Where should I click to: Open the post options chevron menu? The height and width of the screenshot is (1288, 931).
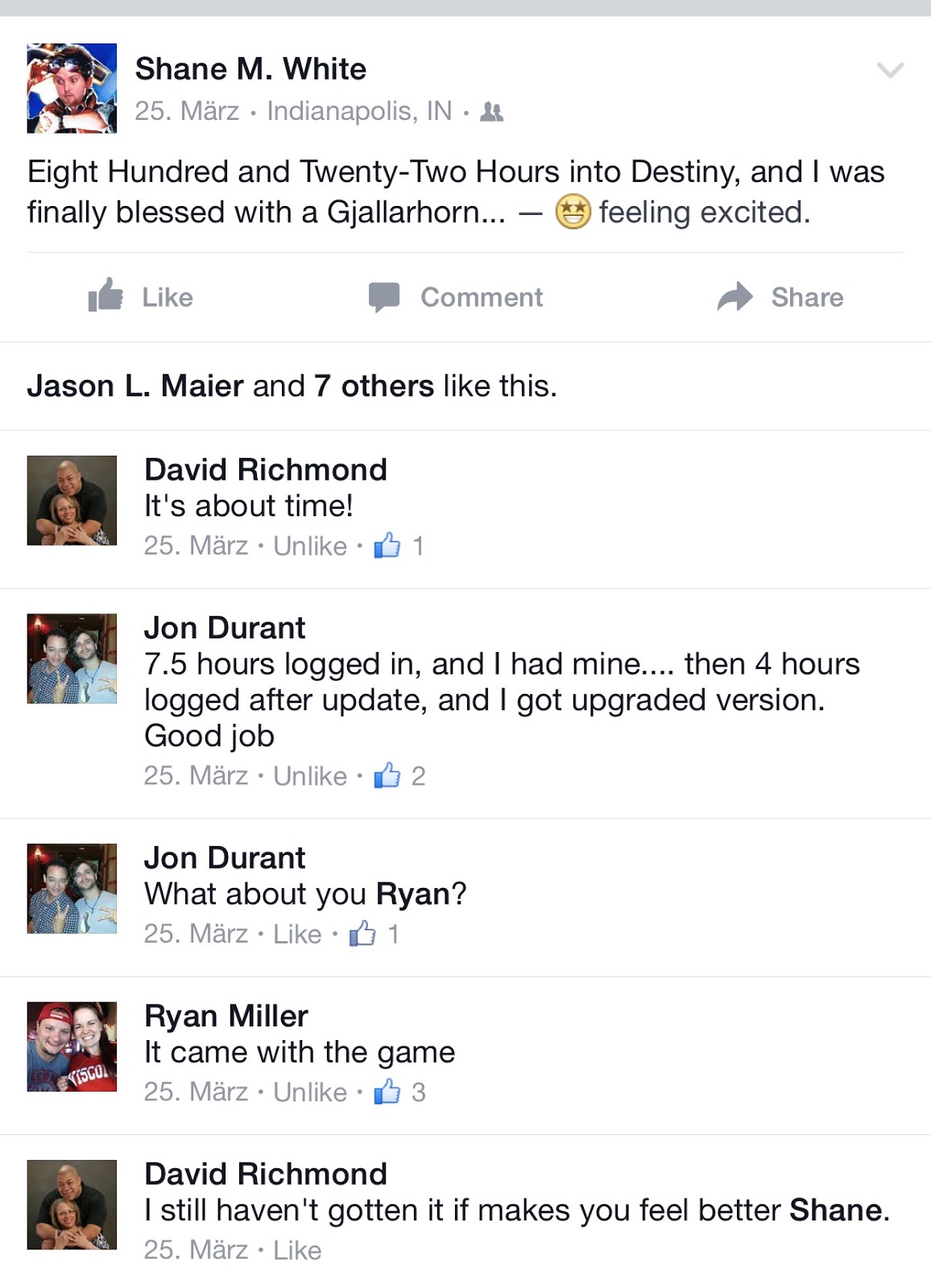[889, 71]
